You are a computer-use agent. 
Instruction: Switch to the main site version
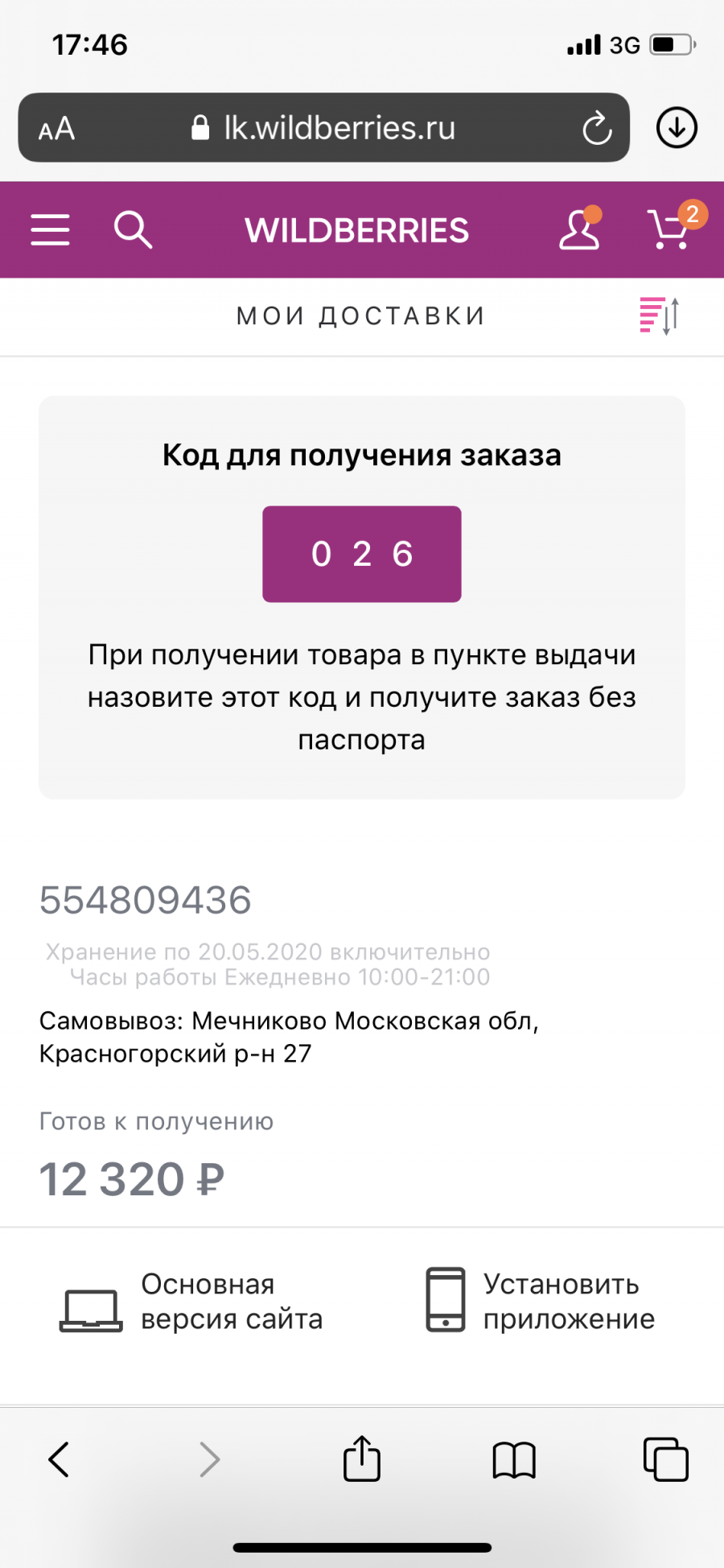pyautogui.click(x=191, y=1302)
